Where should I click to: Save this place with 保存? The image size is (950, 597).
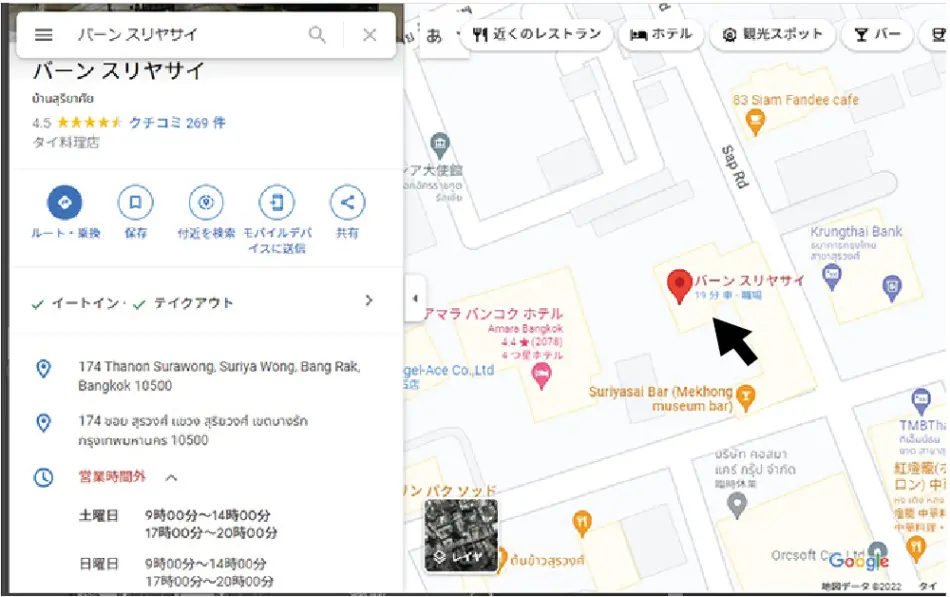(x=135, y=203)
